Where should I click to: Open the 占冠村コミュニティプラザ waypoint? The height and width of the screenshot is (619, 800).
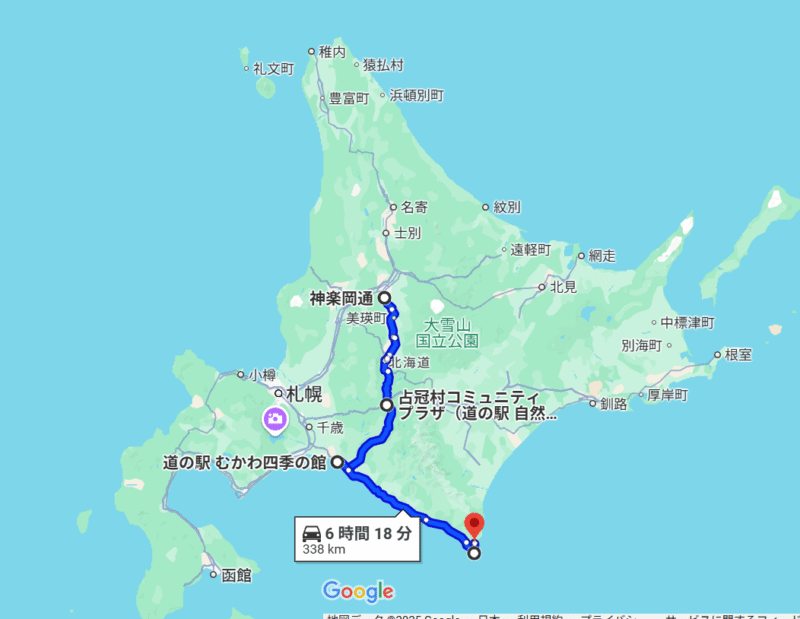click(x=387, y=405)
